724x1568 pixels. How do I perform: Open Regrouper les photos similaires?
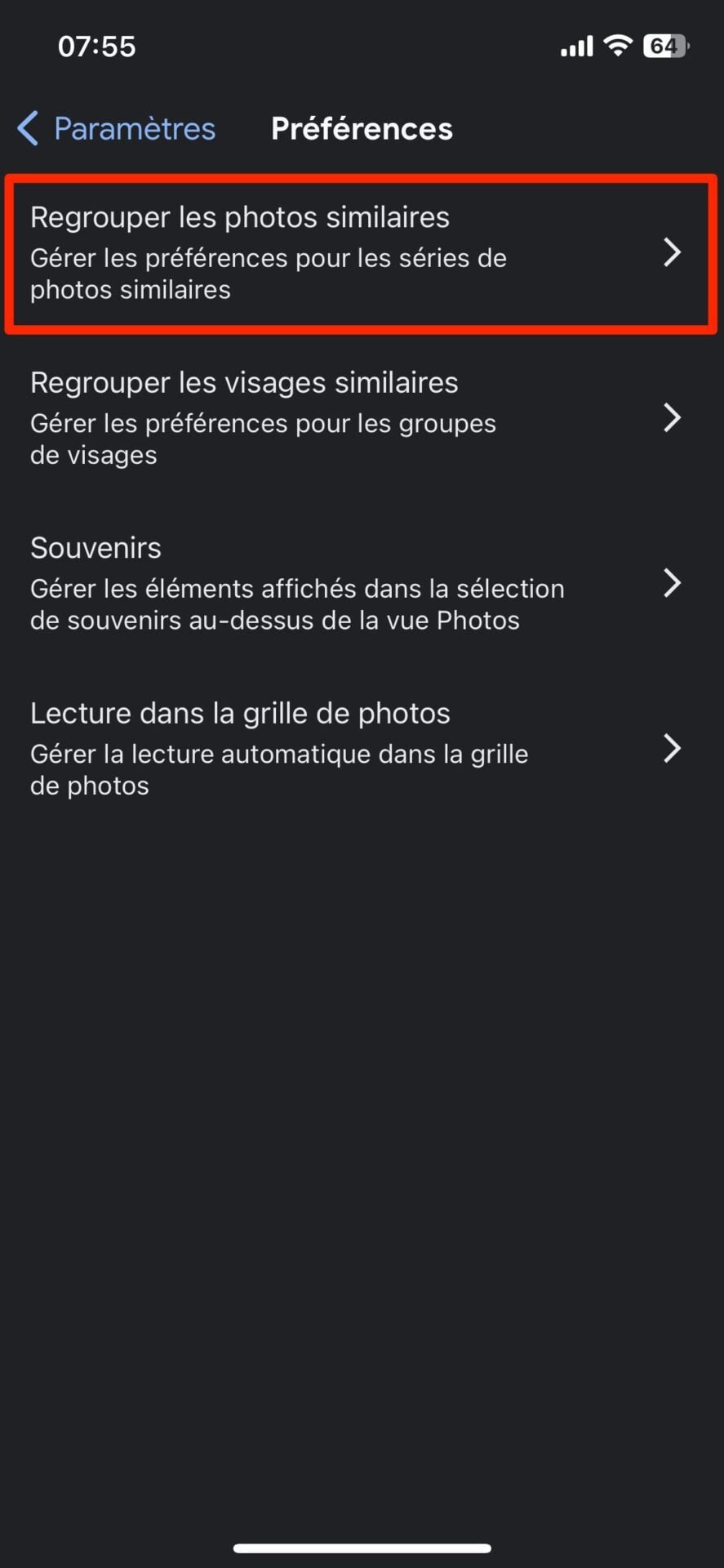point(359,252)
